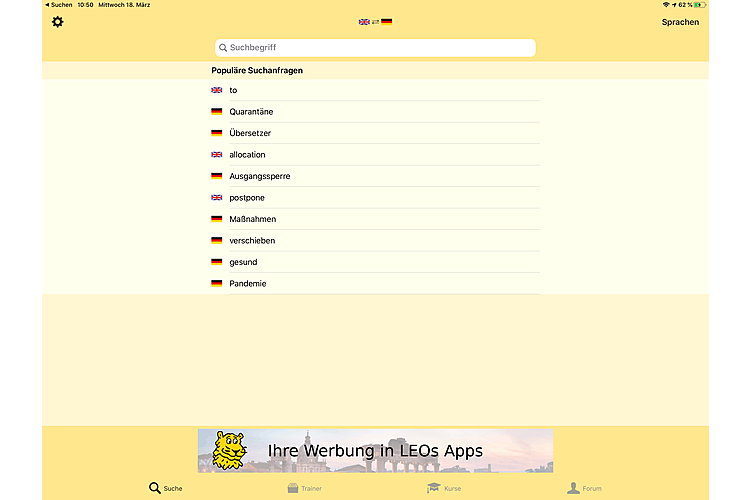
Task: Look up the popular query 'to'
Action: point(233,90)
